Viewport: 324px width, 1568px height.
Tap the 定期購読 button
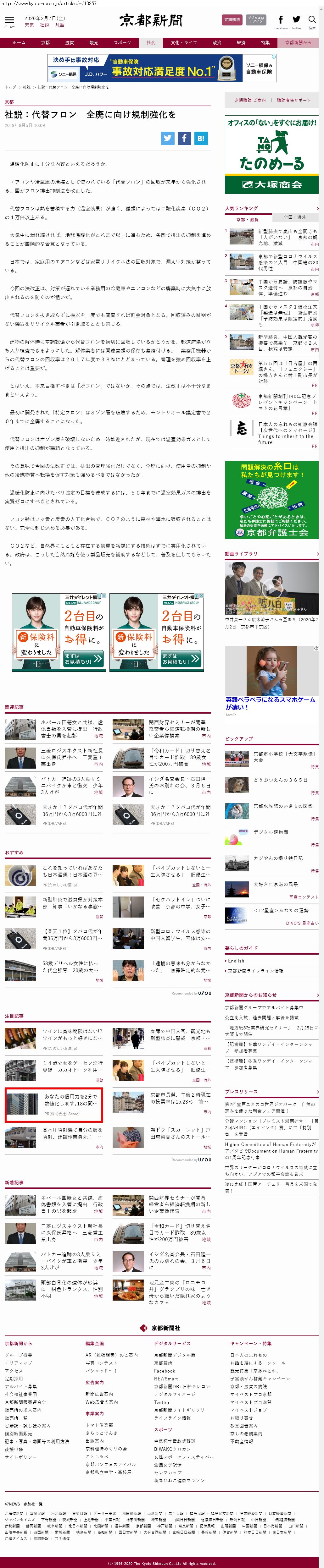pos(232,19)
